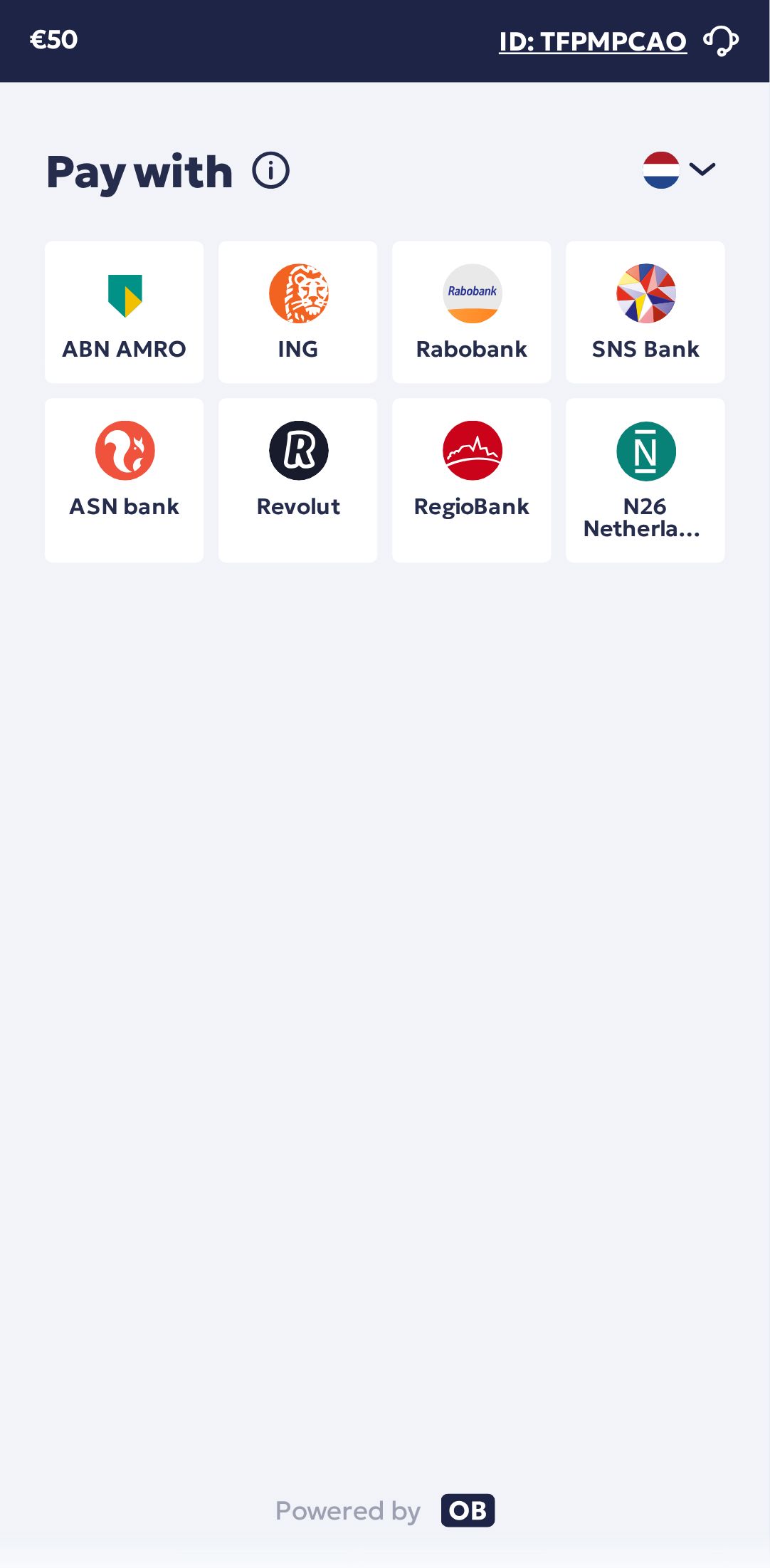
Task: Select SNS Bank
Action: [645, 312]
